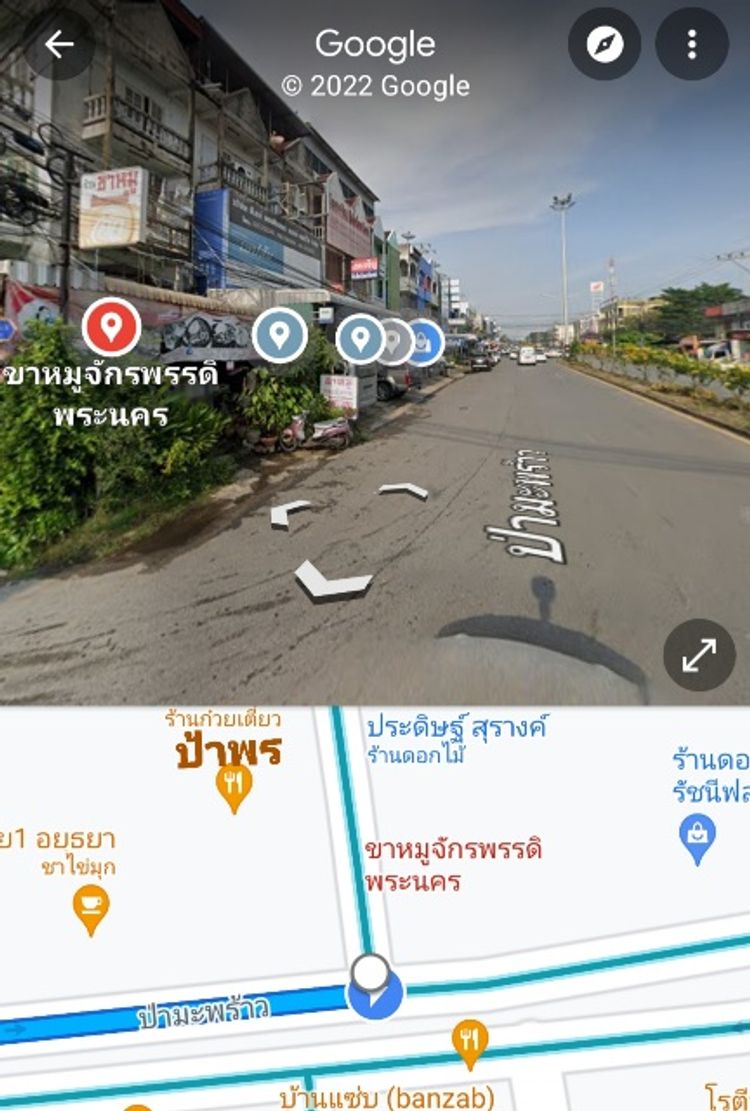Screen dimensions: 750x1111
Task: Expand Street View to full screen
Action: coord(699,656)
